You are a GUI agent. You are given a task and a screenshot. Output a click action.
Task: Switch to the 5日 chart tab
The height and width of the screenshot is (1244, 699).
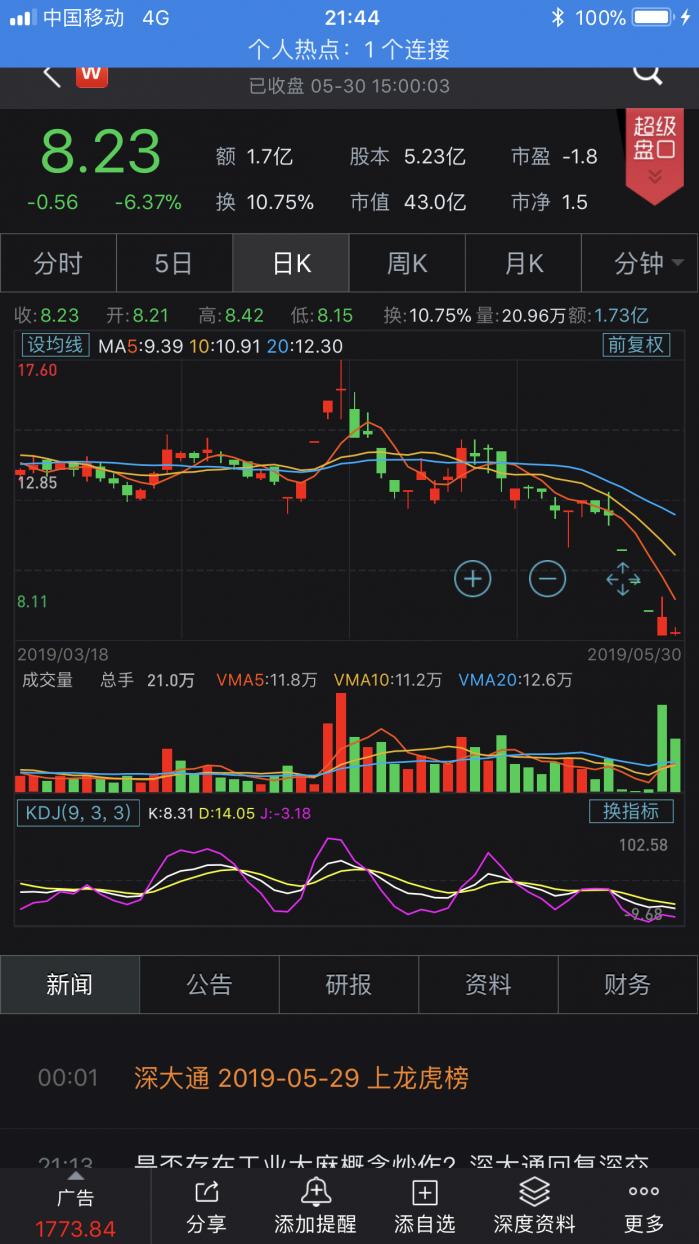[174, 263]
